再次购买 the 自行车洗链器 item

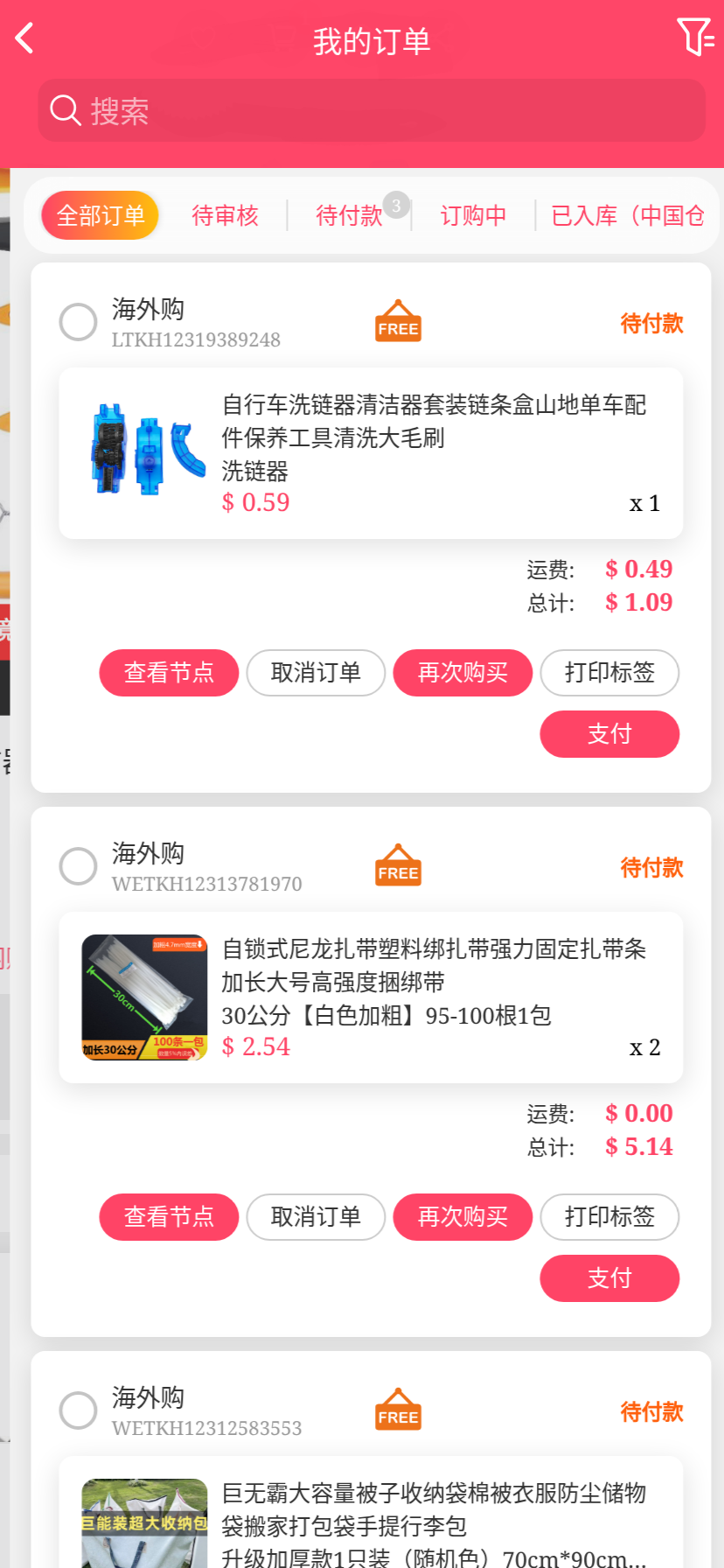coord(463,673)
